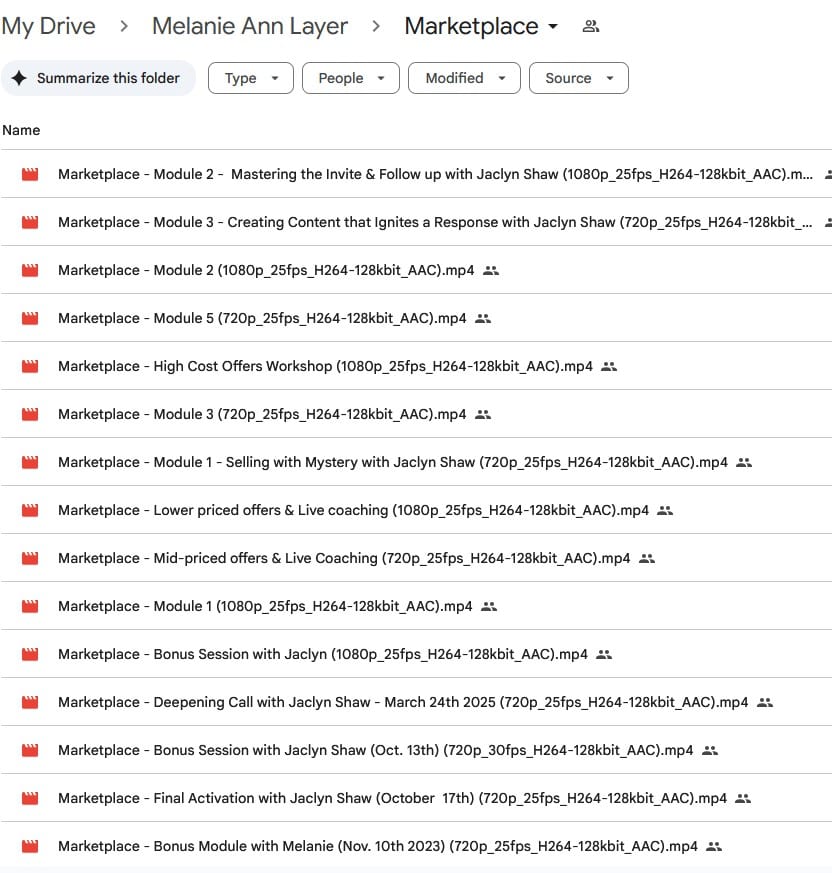Open Final Activation October 17th video
The height and width of the screenshot is (873, 832).
click(x=392, y=798)
